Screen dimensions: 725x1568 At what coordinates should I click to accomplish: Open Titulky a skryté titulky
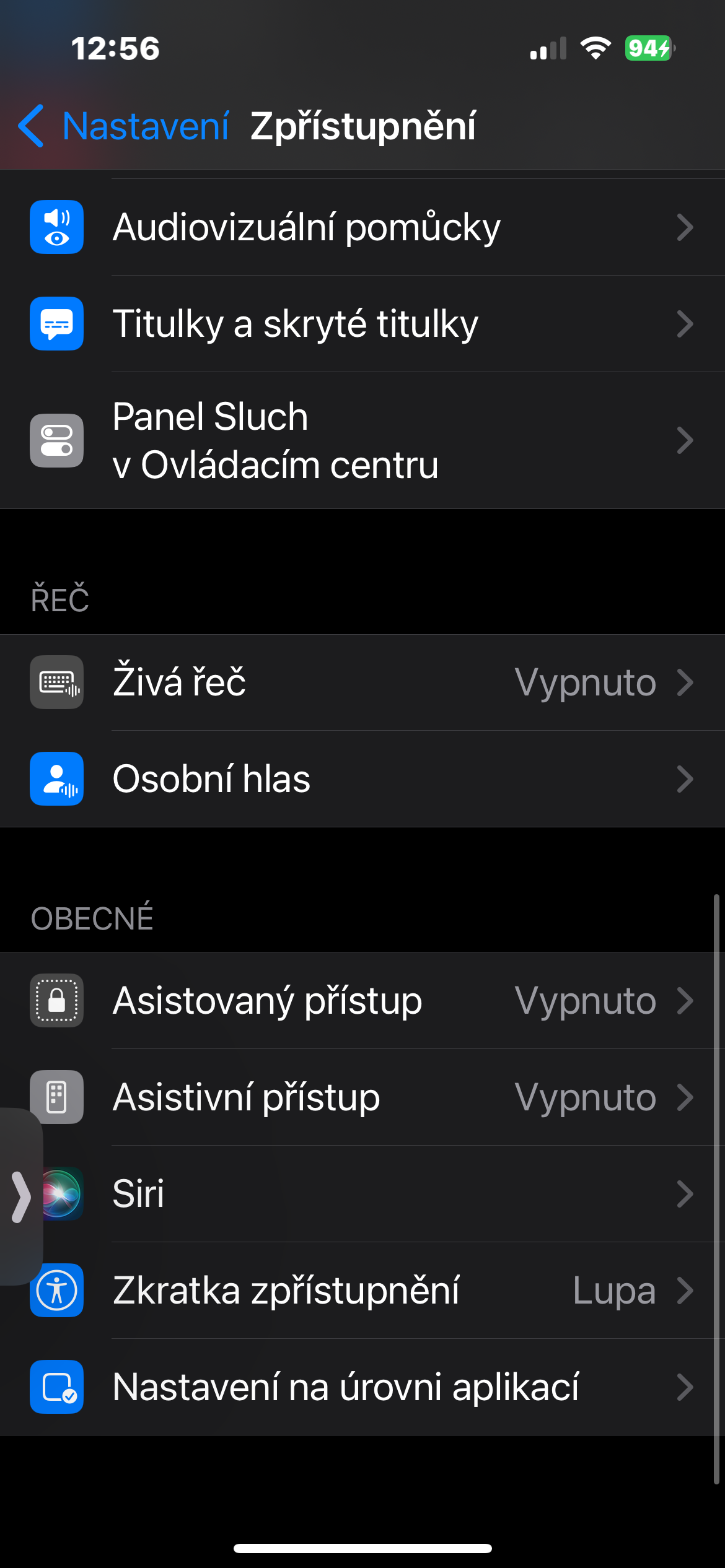point(362,324)
